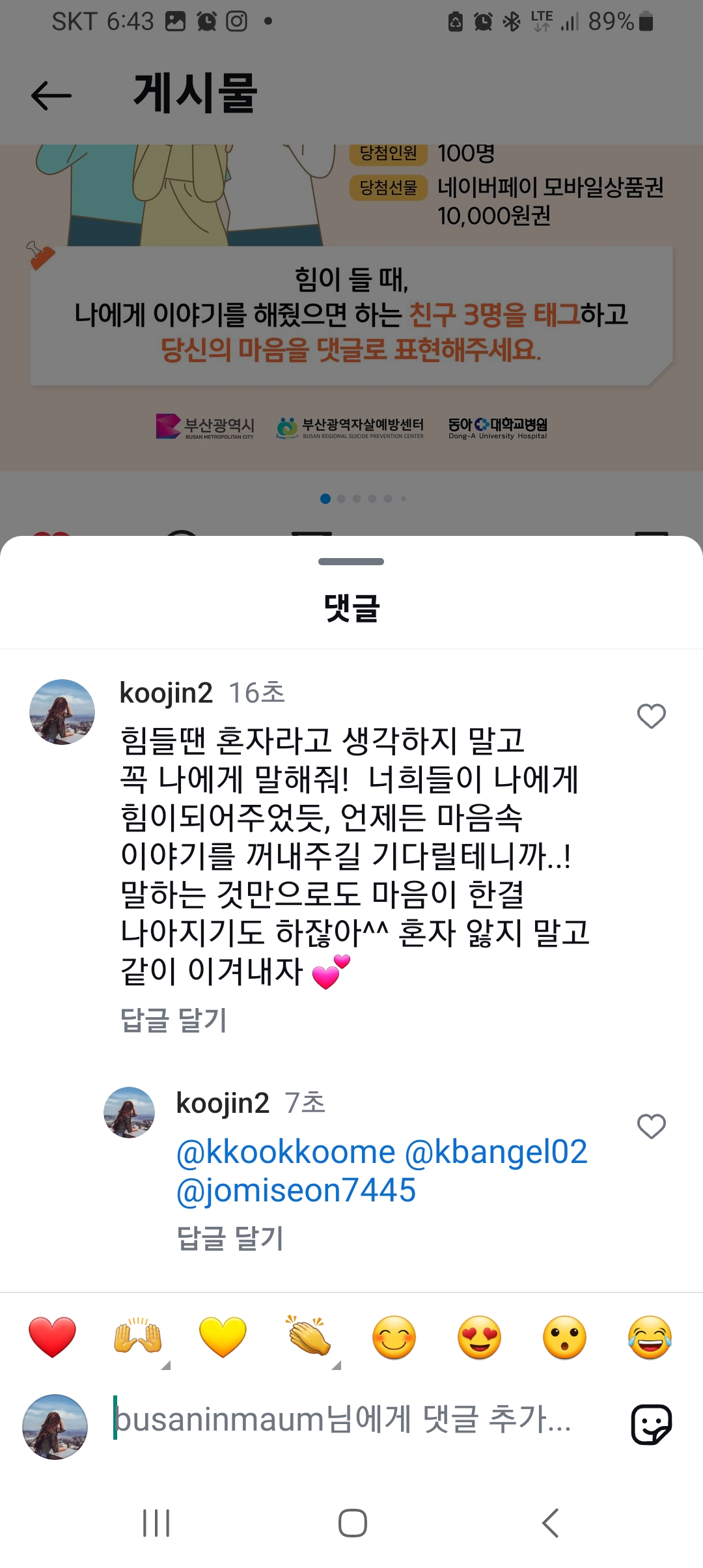Reply to koojin2's 7초 tagged comment
This screenshot has width=703, height=1568.
click(x=230, y=1238)
